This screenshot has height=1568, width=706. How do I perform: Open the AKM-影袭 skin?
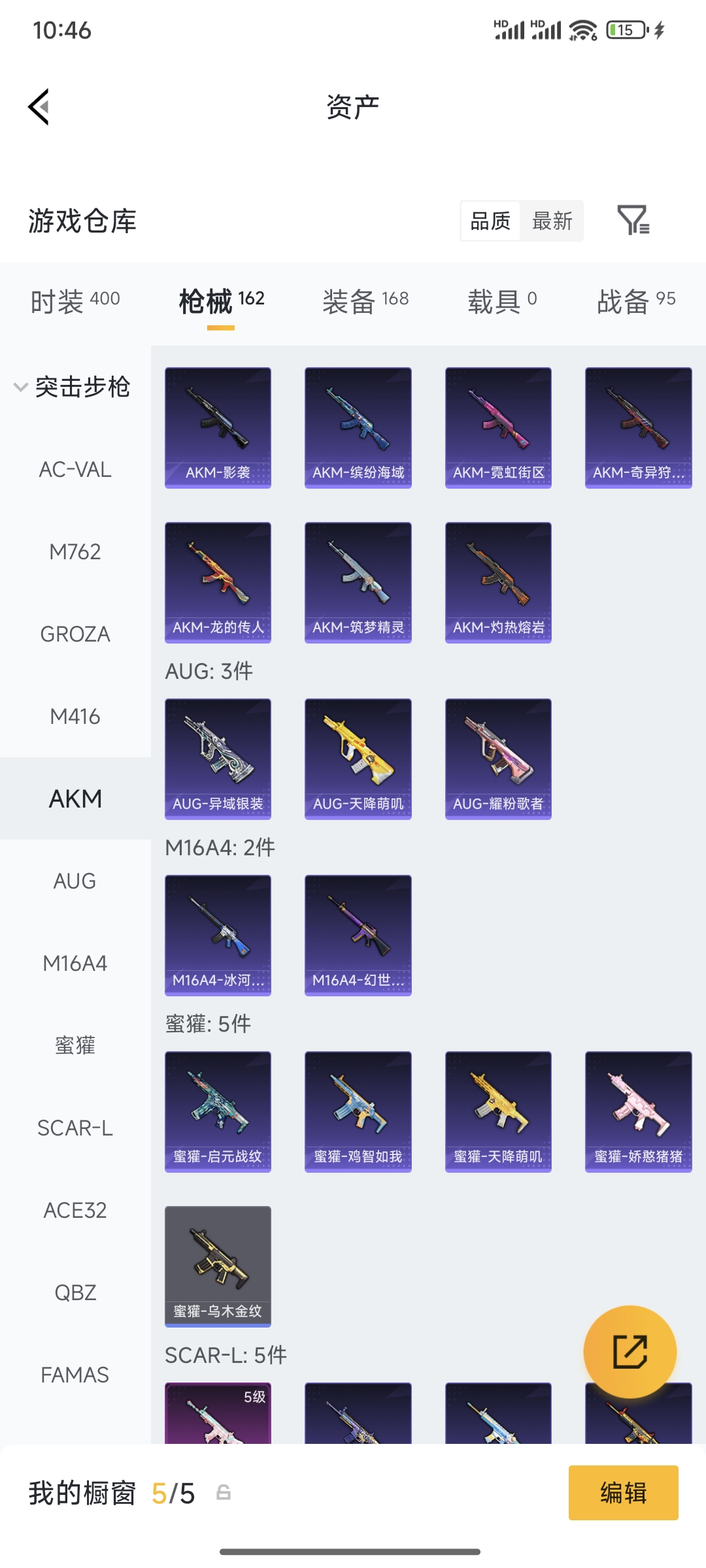coord(218,427)
